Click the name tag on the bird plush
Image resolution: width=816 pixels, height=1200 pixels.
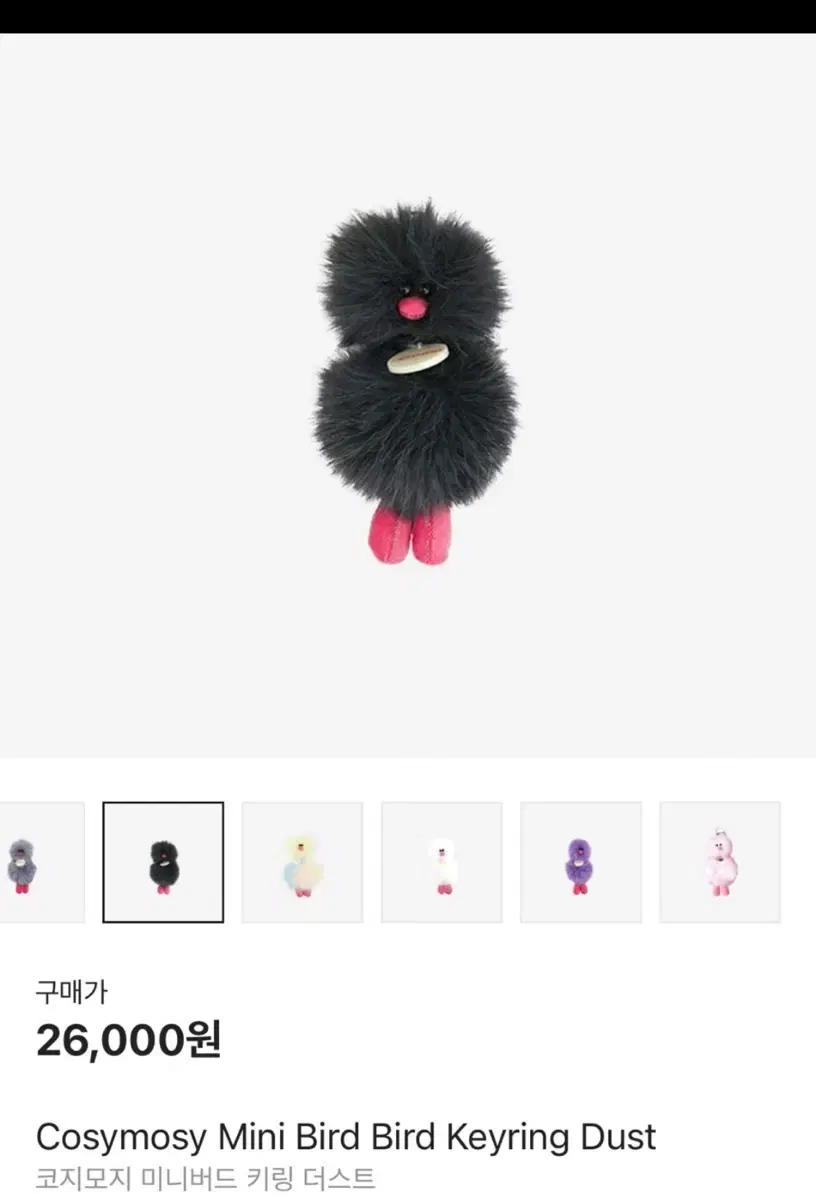(x=415, y=358)
